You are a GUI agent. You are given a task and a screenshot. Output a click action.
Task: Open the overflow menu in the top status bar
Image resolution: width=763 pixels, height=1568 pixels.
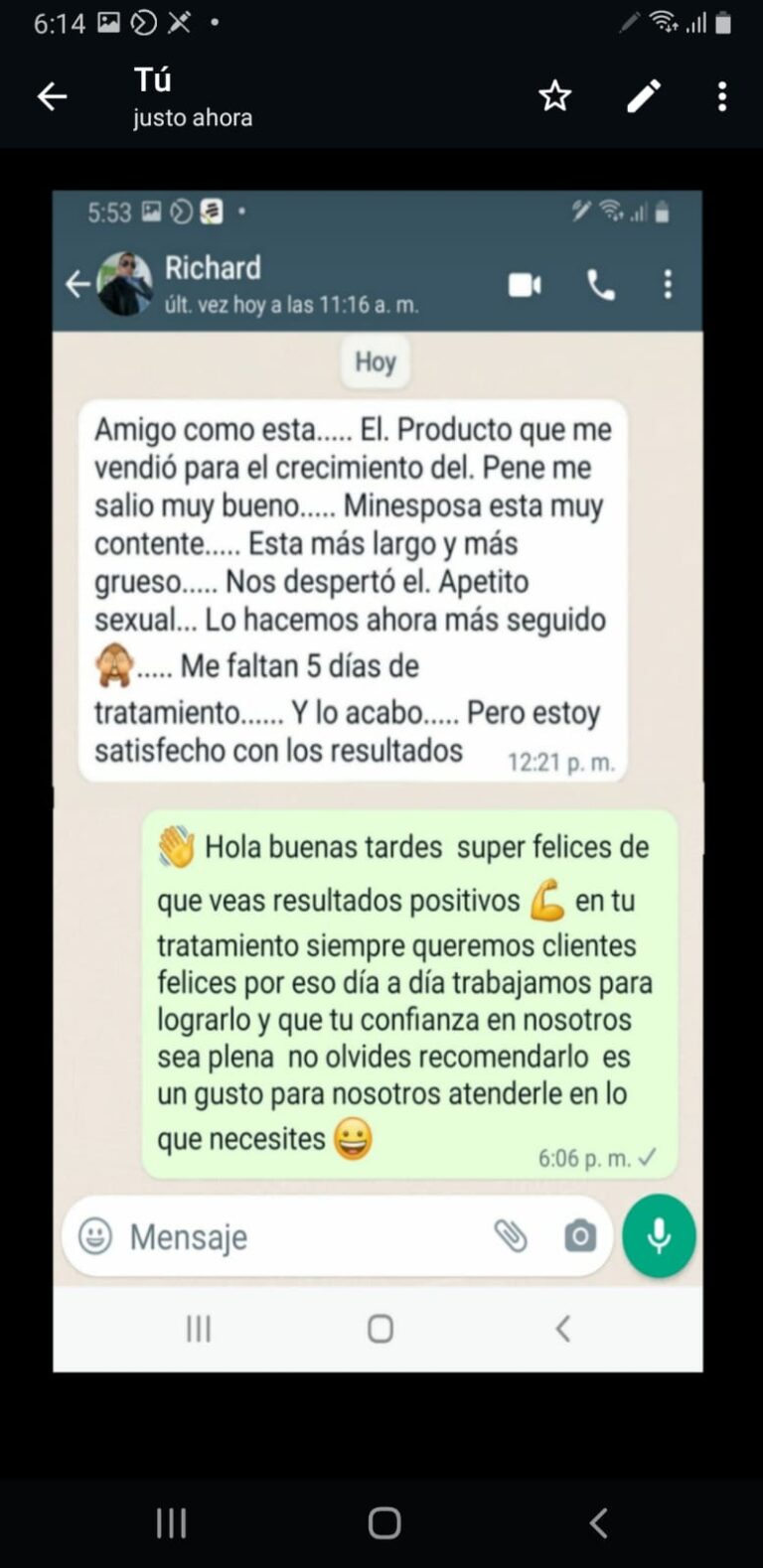720,96
